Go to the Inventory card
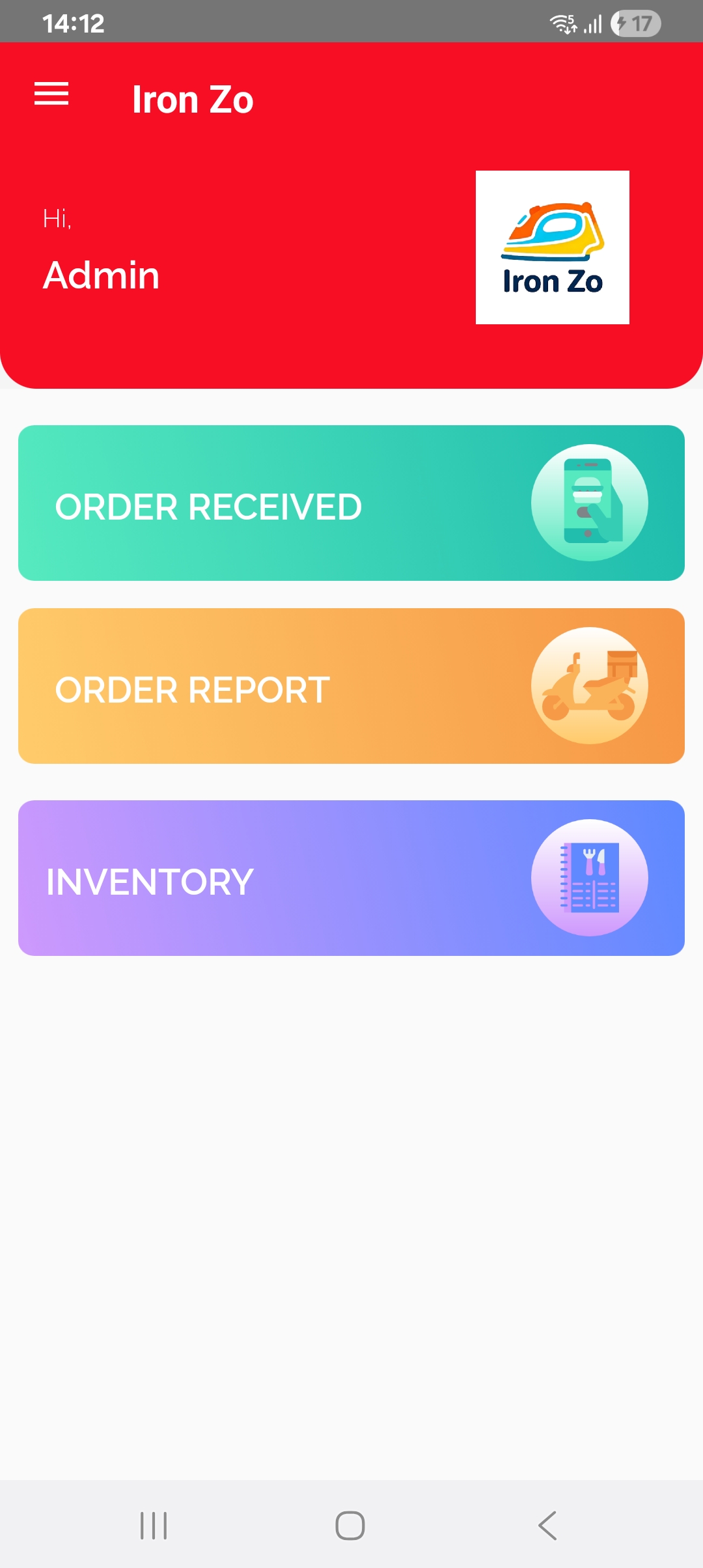The image size is (703, 1568). pos(351,878)
